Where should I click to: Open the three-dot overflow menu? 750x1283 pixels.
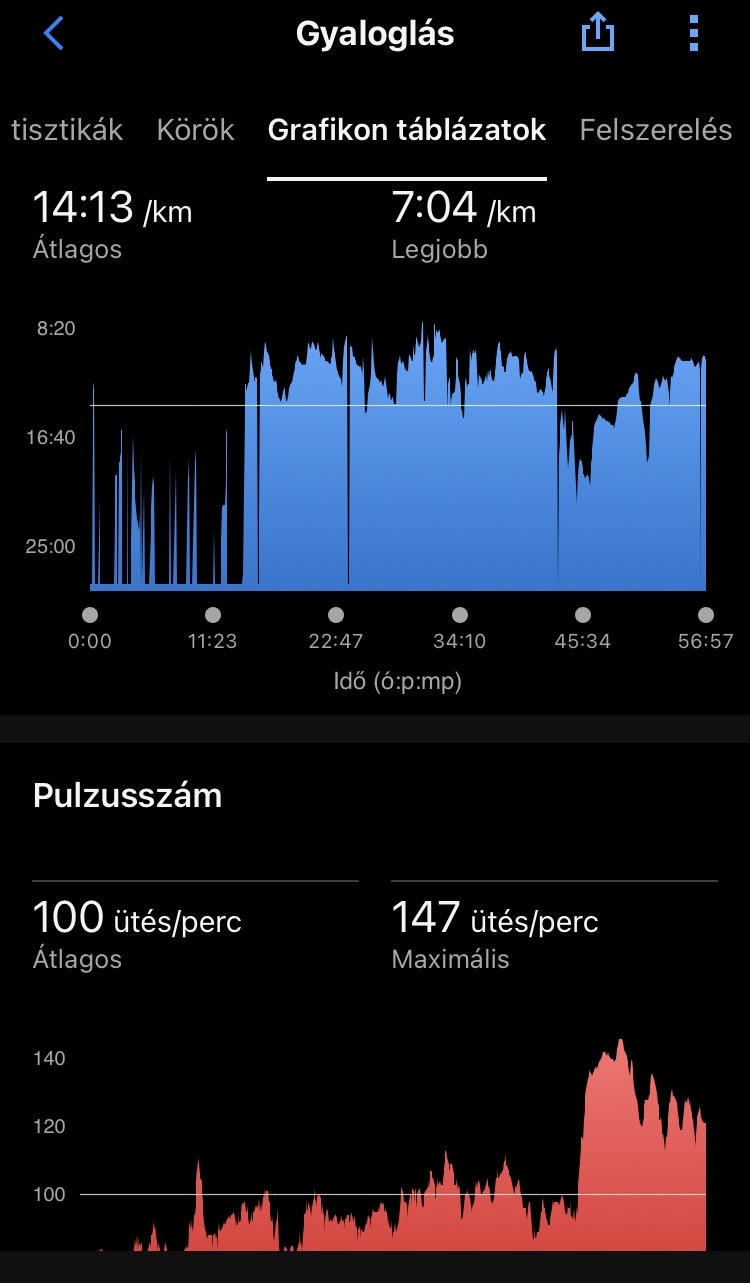[x=694, y=34]
